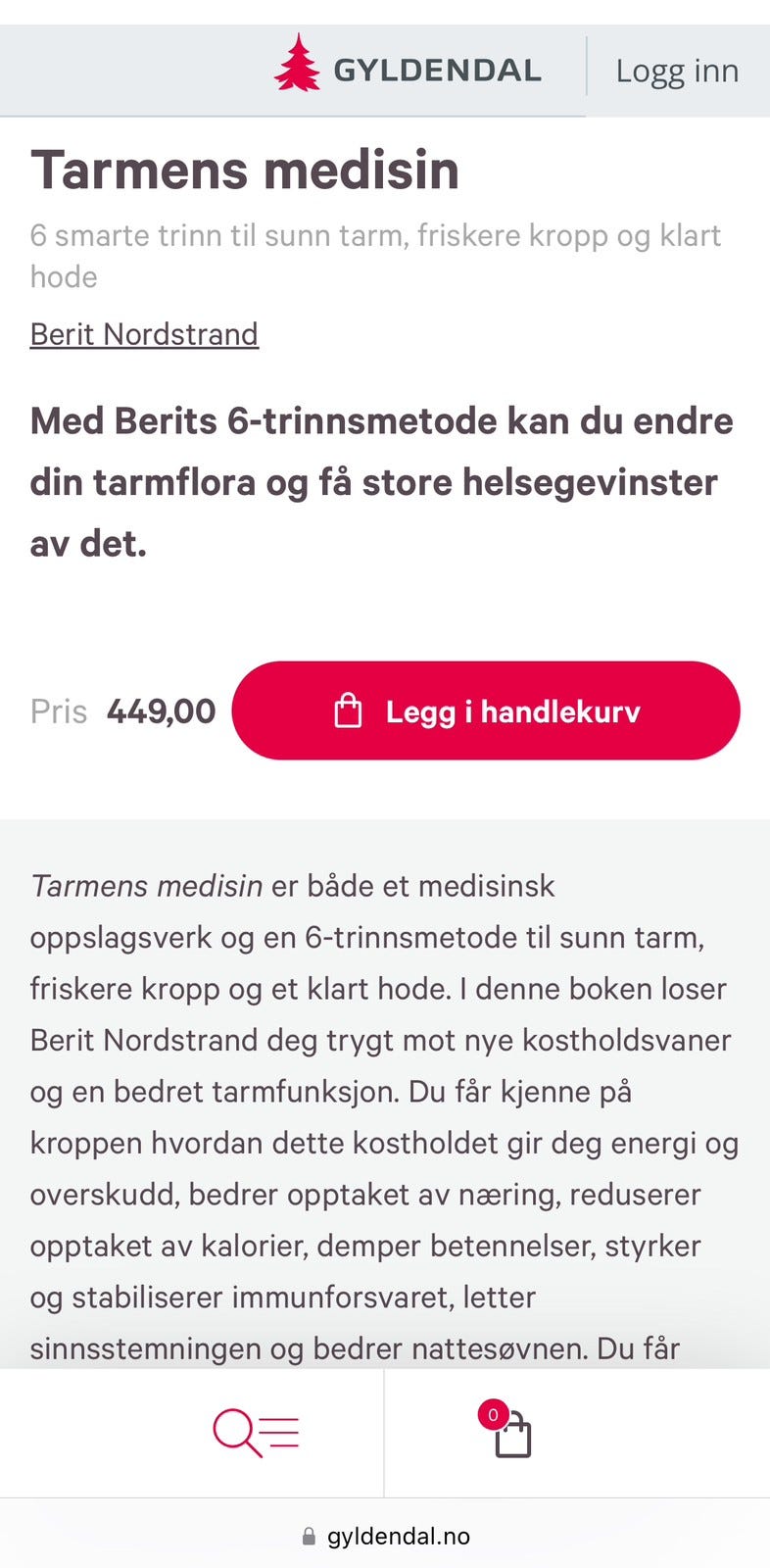The width and height of the screenshot is (770, 1568).
Task: Open the Berit Nordstrand author page
Action: point(144,334)
